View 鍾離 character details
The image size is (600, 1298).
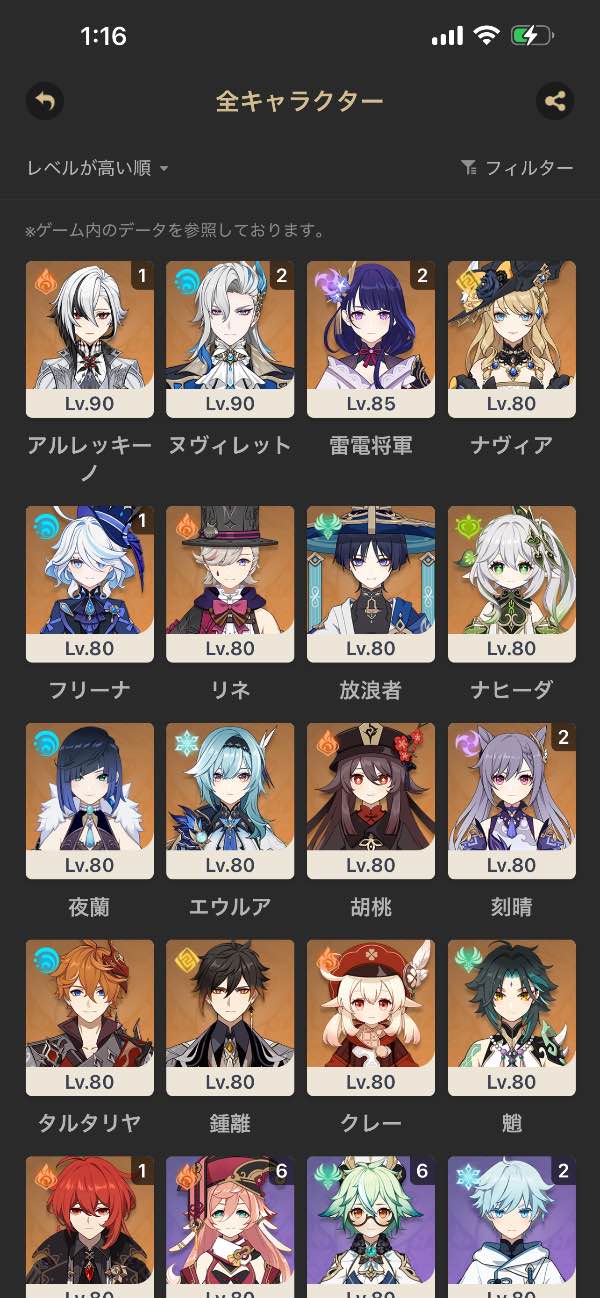click(230, 1017)
